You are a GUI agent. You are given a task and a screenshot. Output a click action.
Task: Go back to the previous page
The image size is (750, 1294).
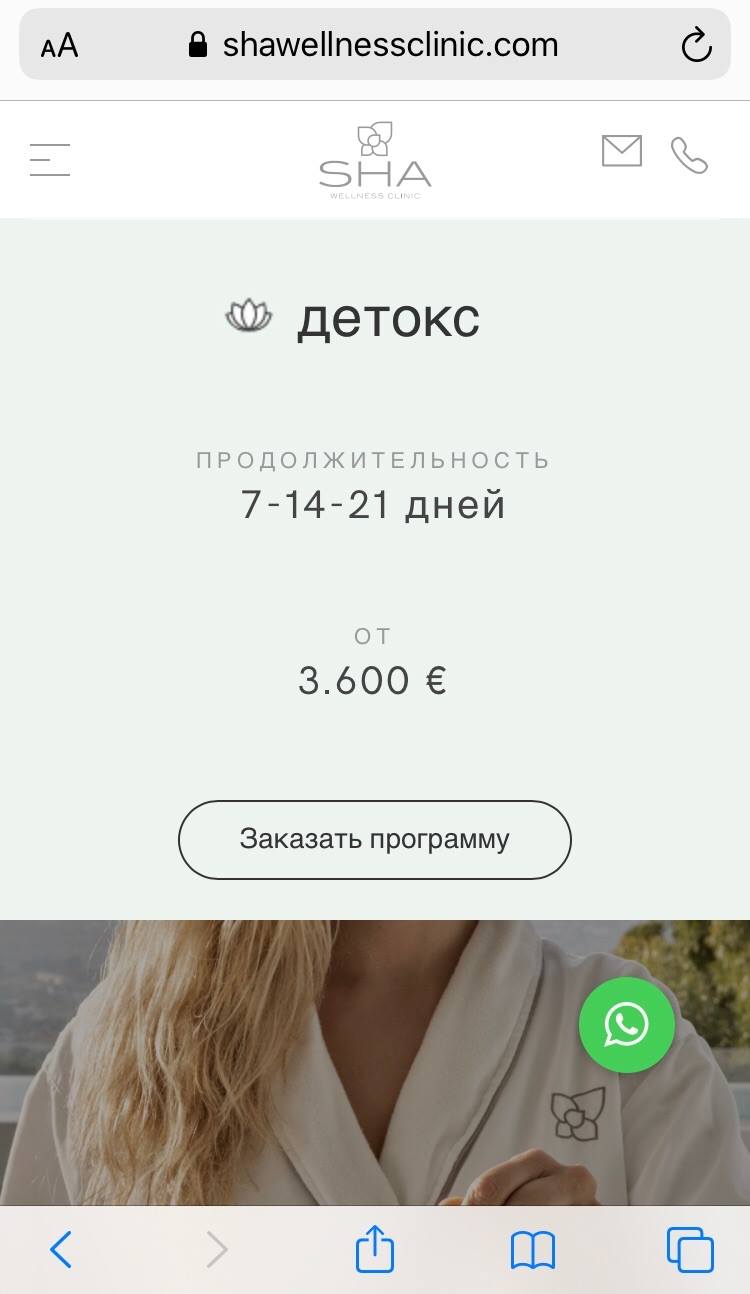(x=61, y=1250)
